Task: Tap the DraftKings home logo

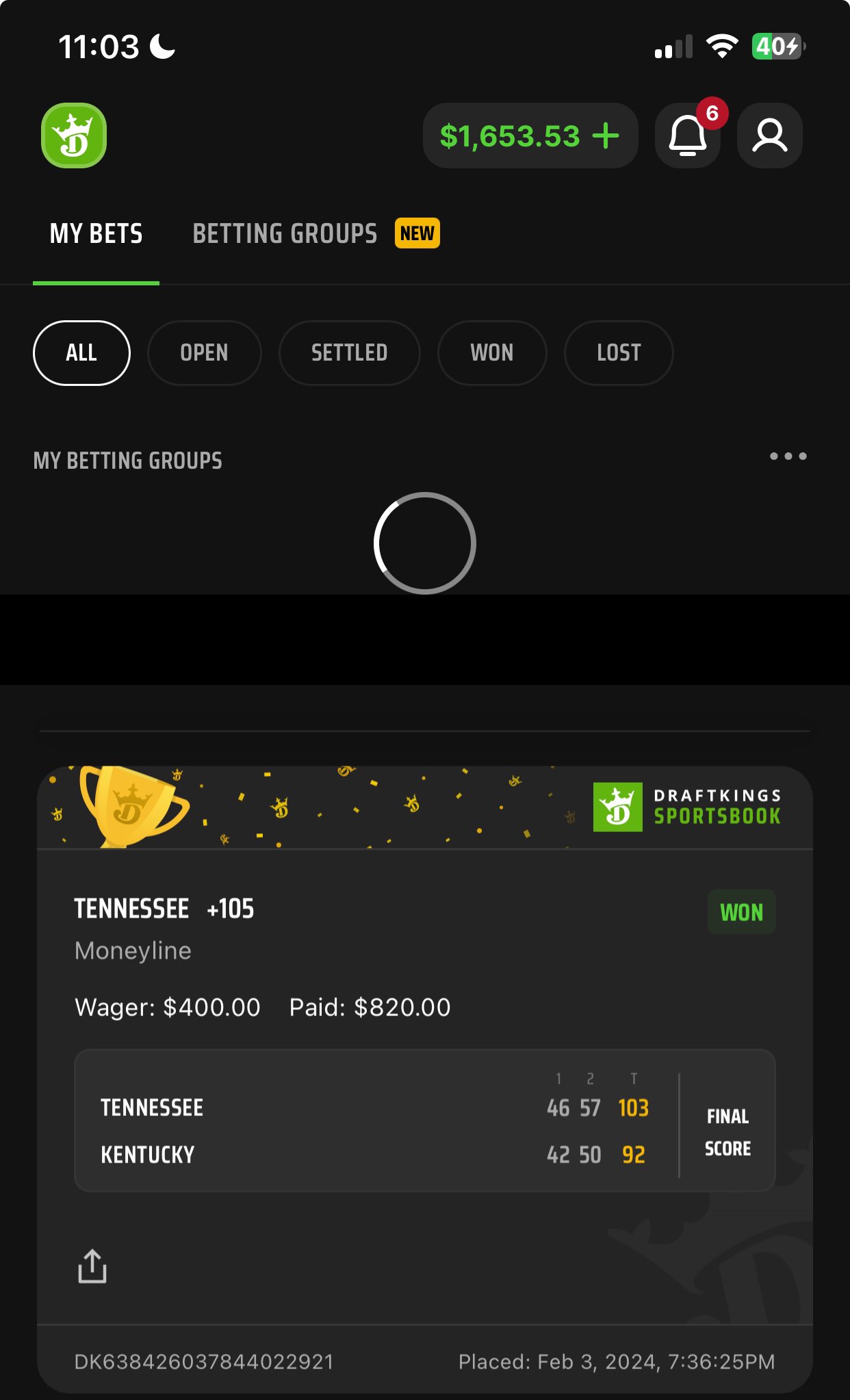Action: click(74, 135)
